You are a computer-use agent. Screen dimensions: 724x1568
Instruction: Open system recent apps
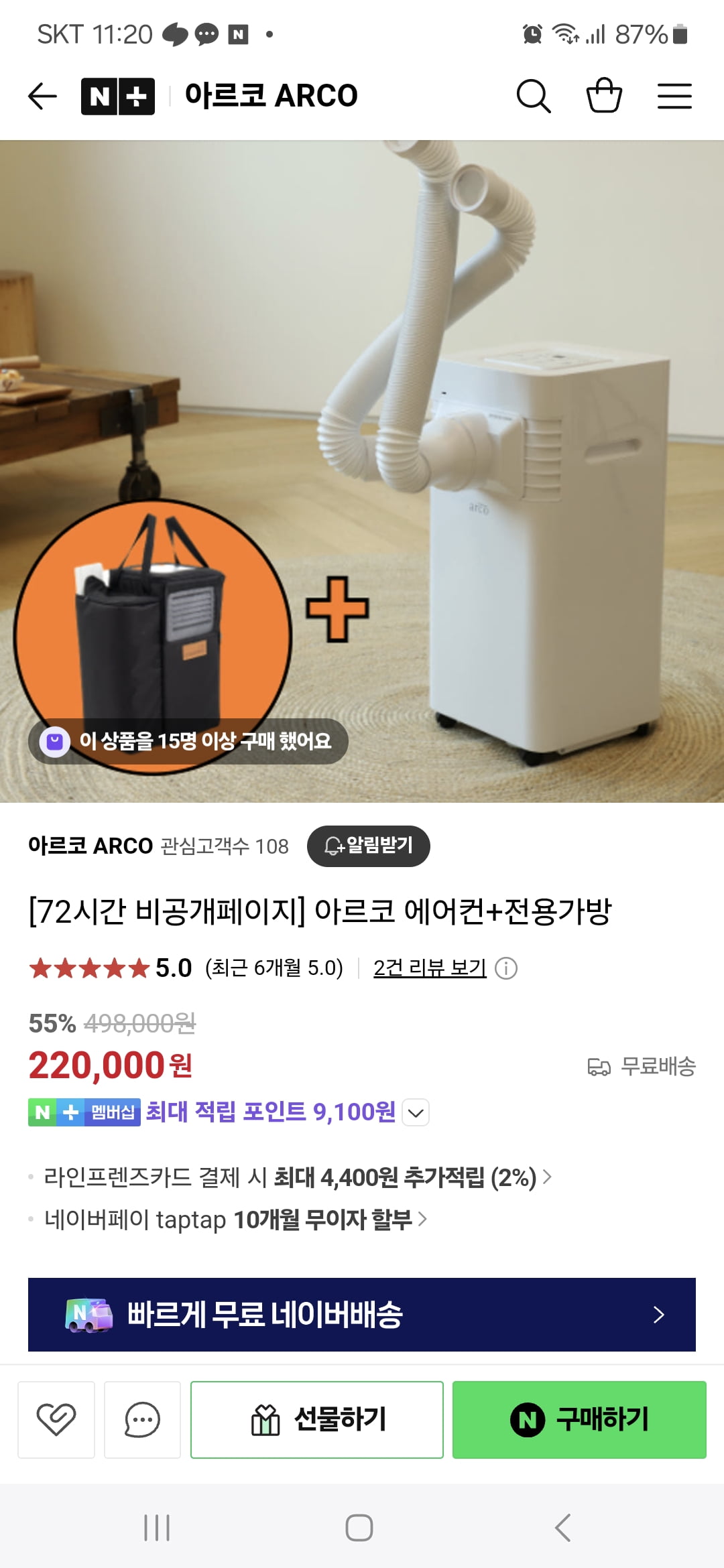coord(157,1528)
